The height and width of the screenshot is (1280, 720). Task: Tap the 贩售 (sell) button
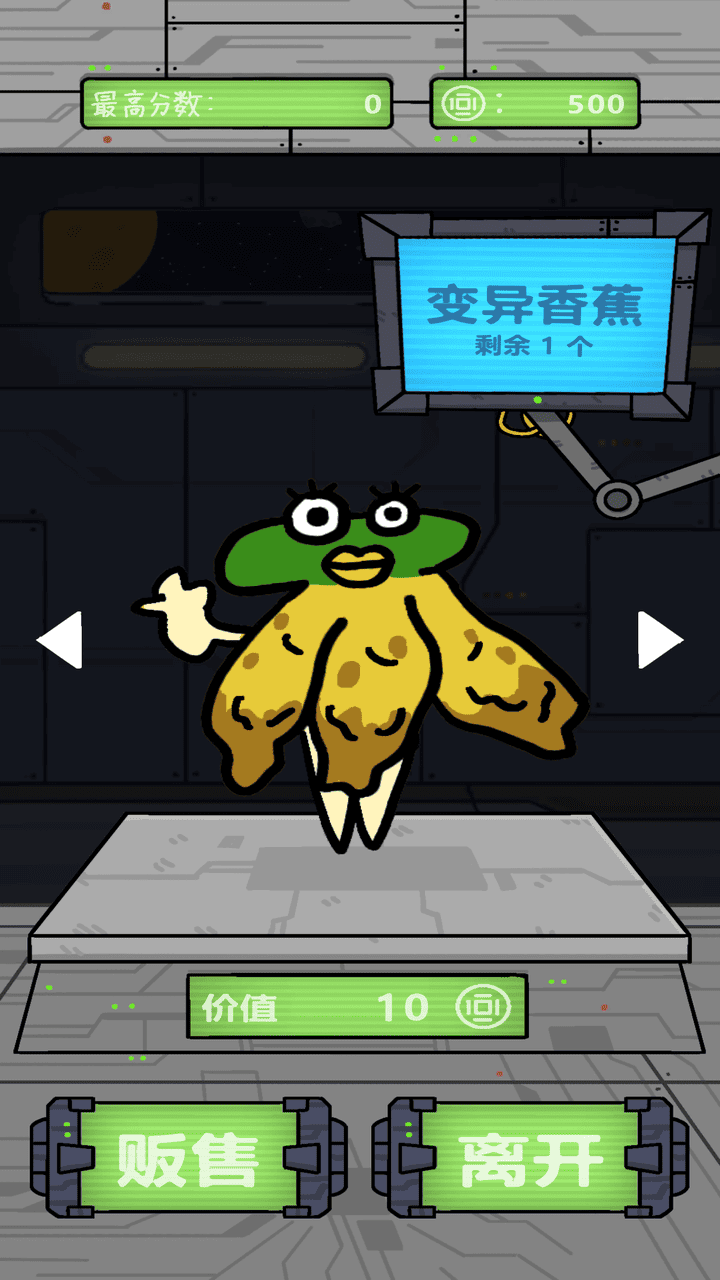[188, 1158]
